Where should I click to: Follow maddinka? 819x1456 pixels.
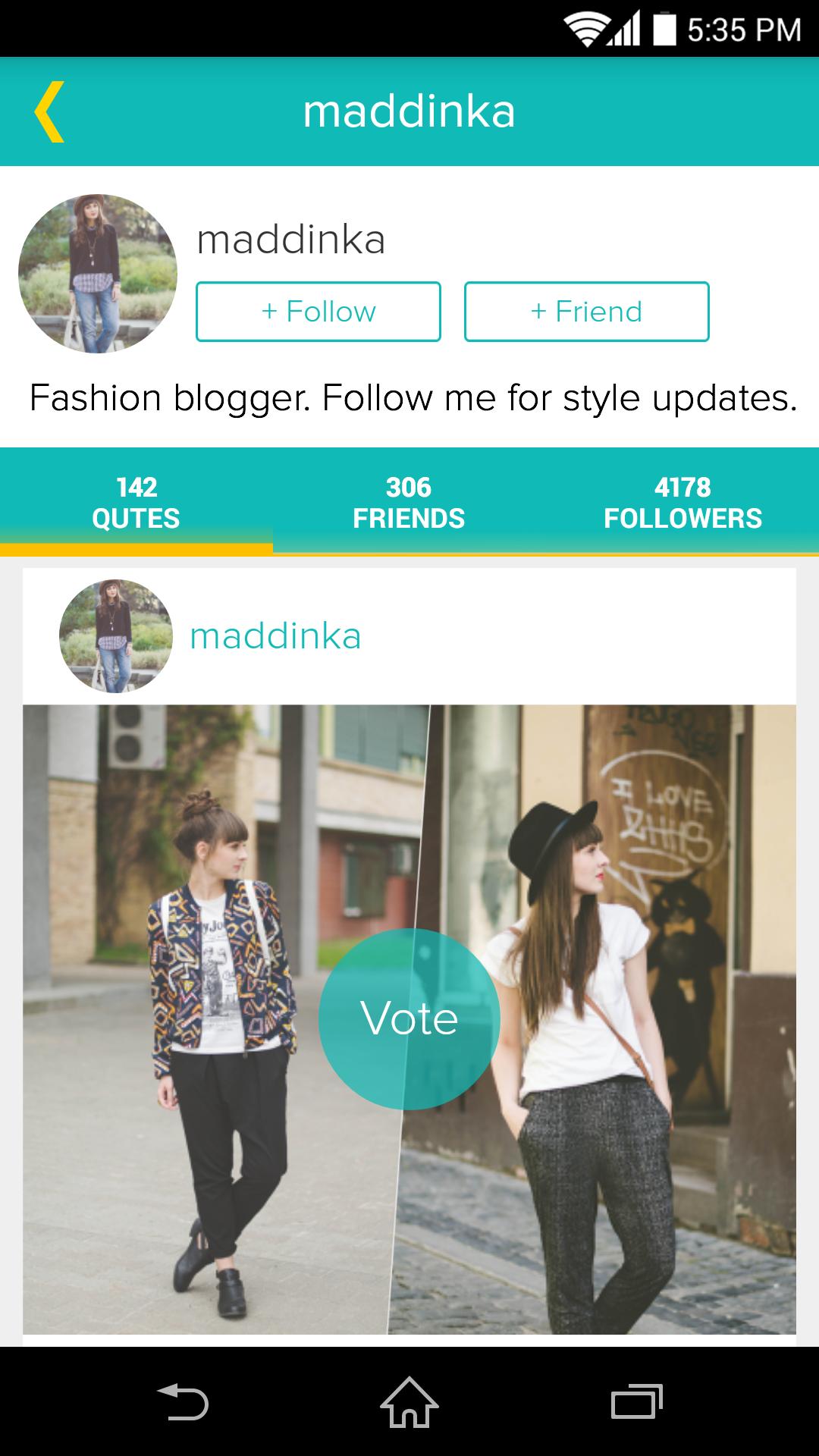coord(318,312)
